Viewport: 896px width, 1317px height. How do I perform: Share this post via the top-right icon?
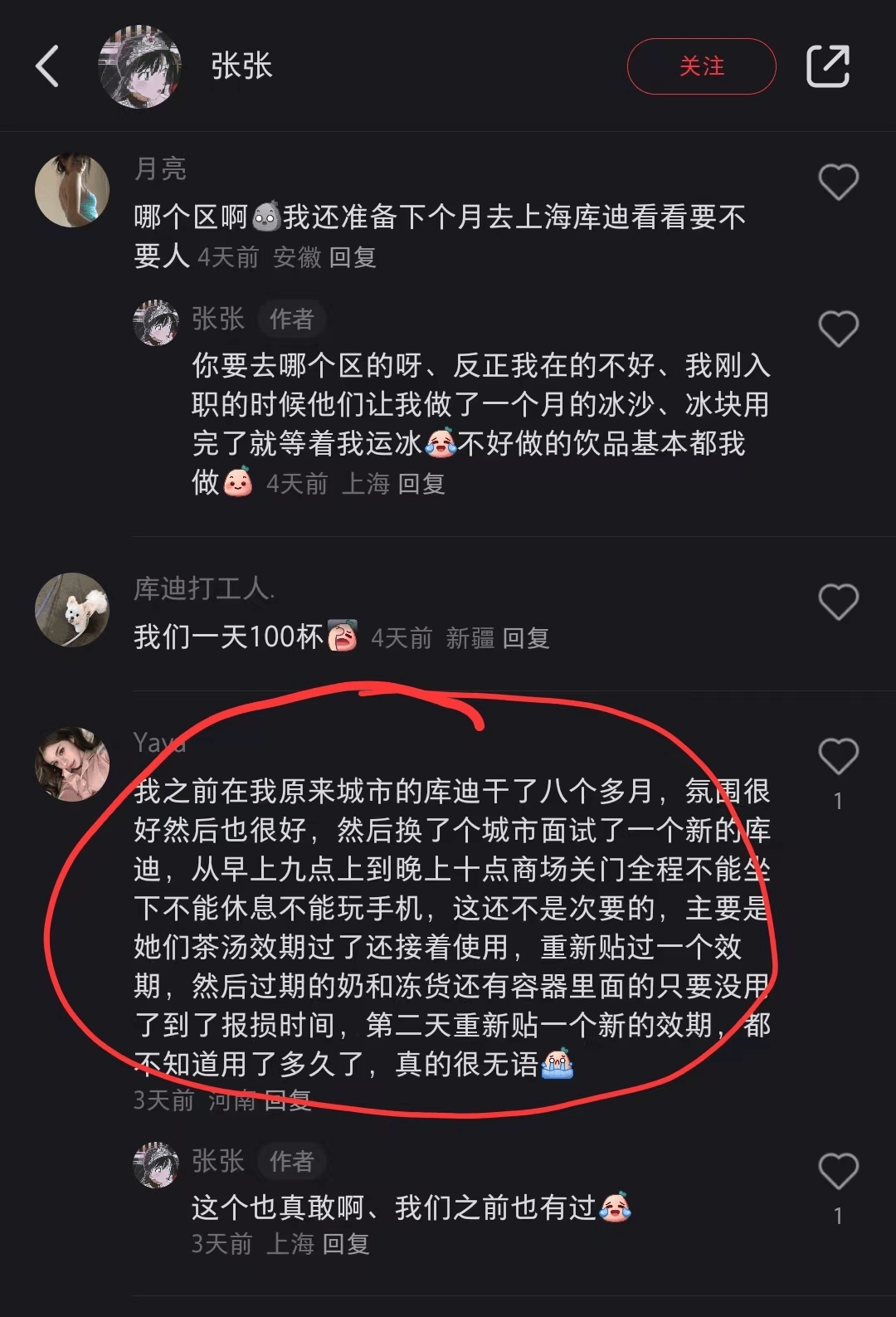pyautogui.click(x=828, y=66)
